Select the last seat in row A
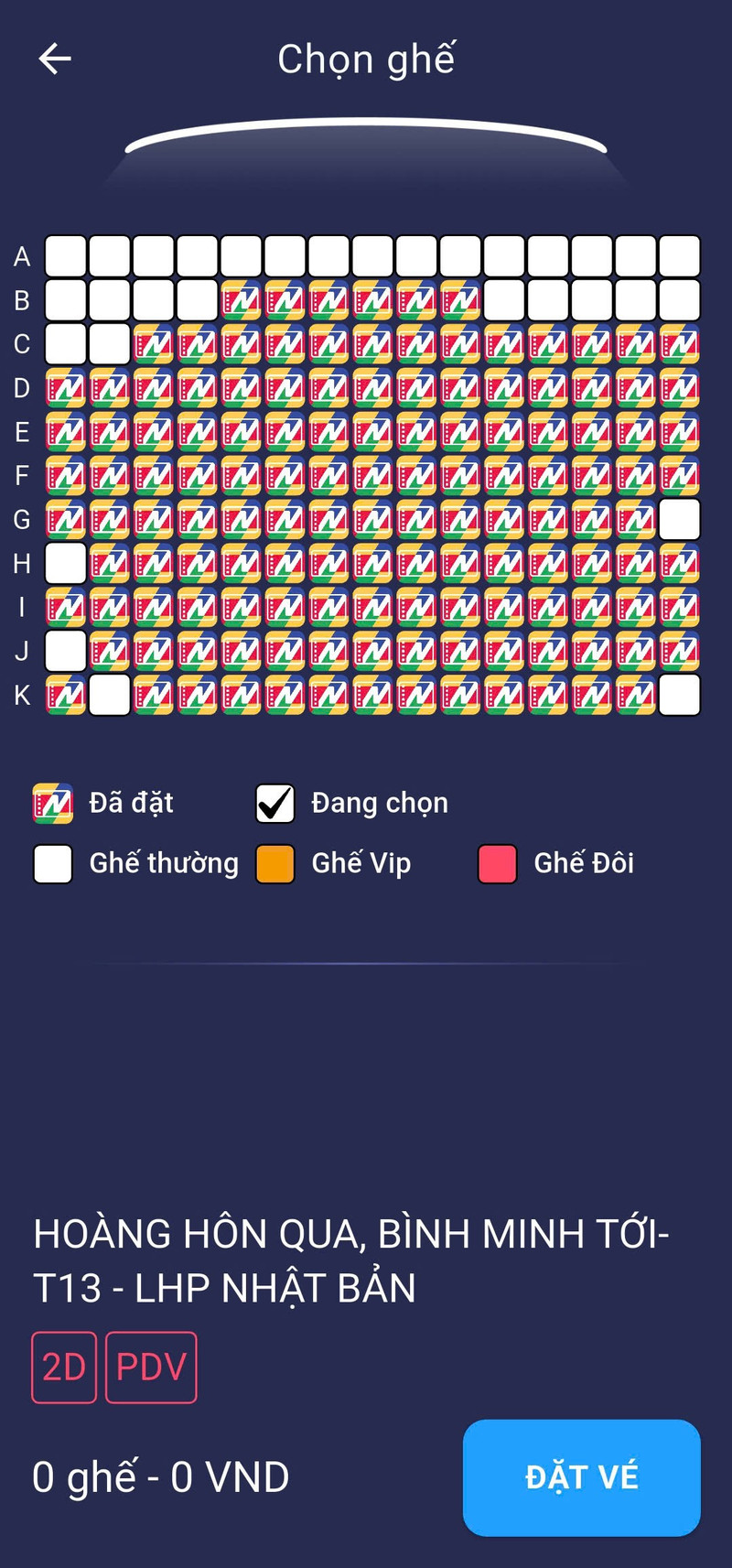The image size is (732, 1568). click(x=680, y=256)
